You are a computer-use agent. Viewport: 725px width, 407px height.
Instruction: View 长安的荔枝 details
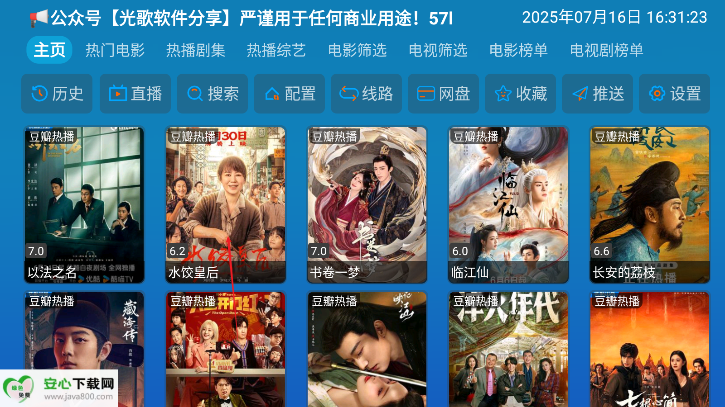tap(649, 204)
